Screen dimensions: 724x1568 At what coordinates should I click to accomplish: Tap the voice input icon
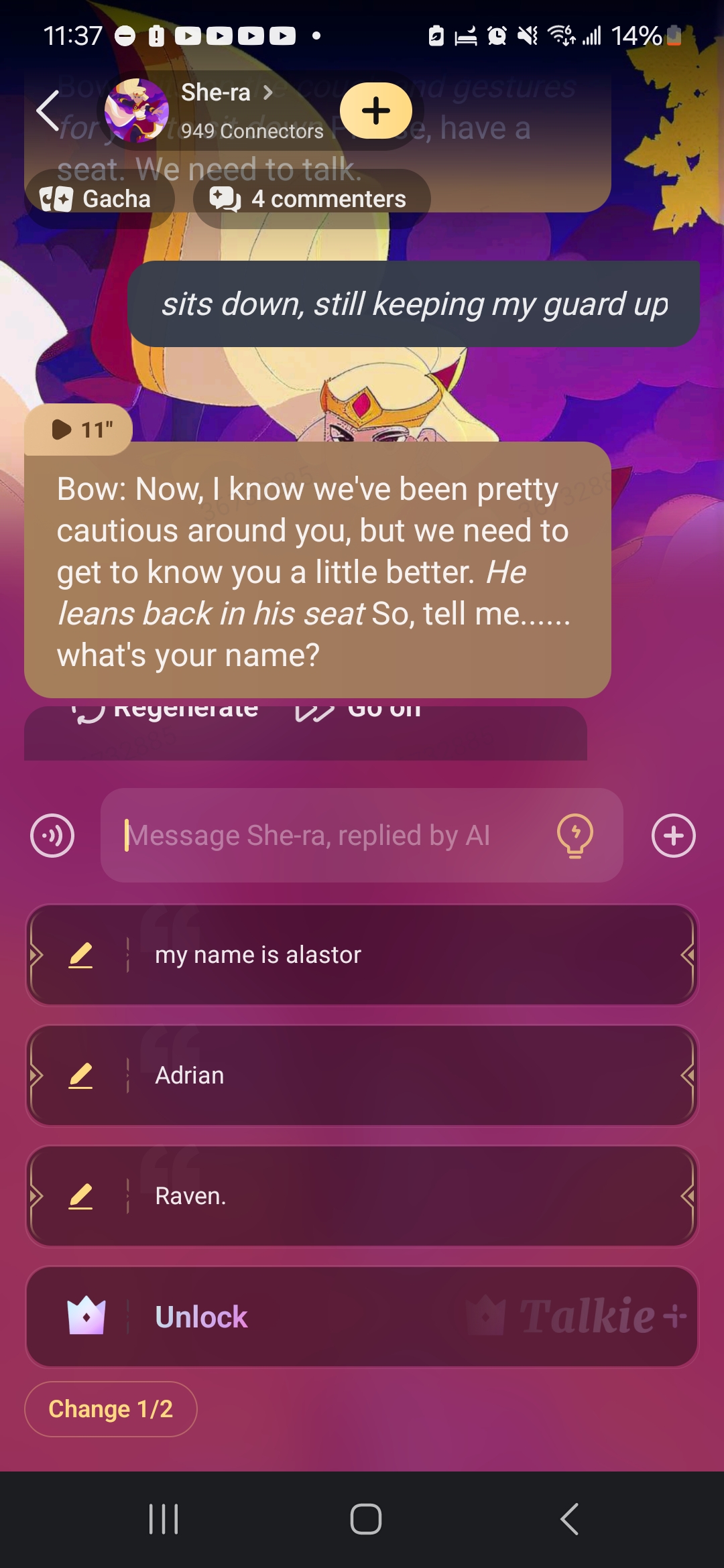pos(52,836)
